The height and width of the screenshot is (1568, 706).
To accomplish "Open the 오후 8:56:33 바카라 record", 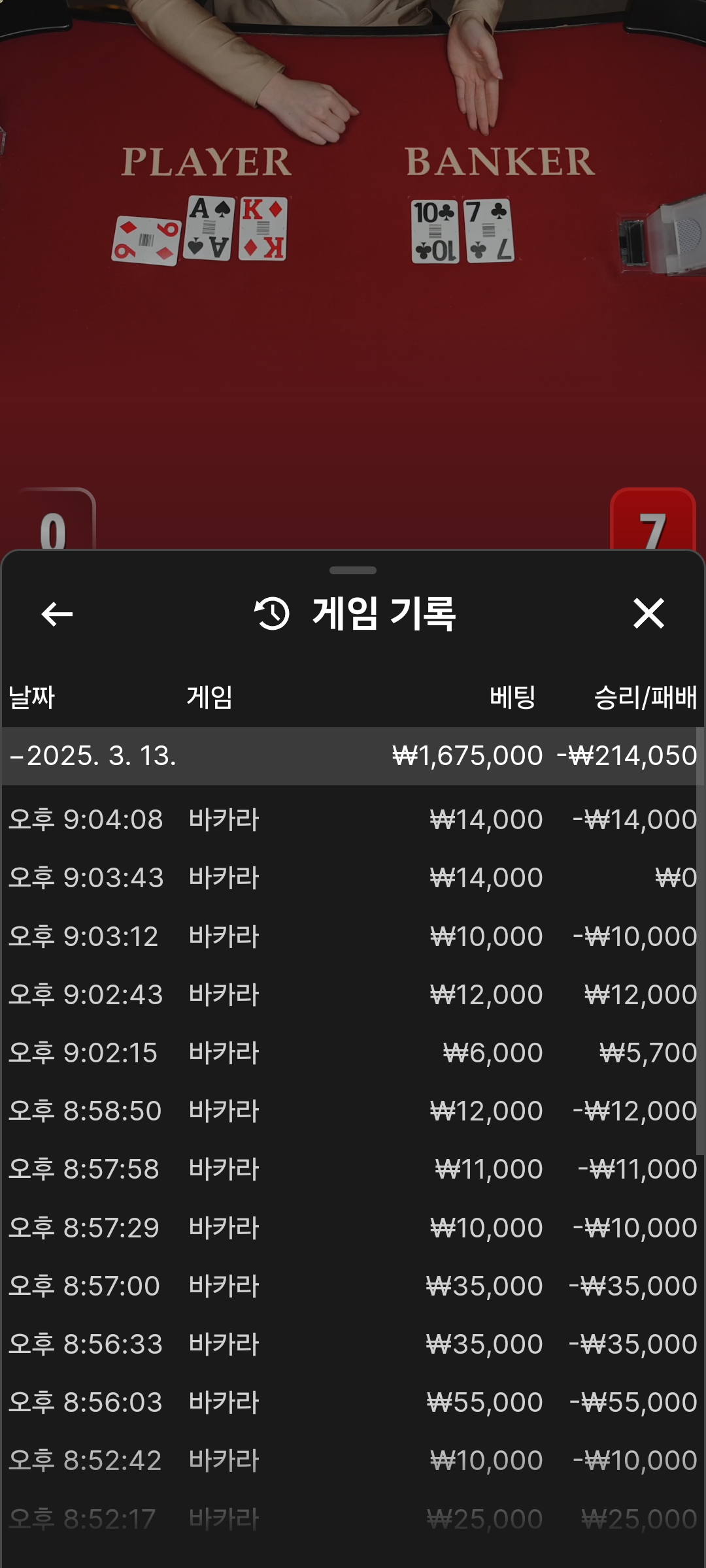I will coord(353,1344).
